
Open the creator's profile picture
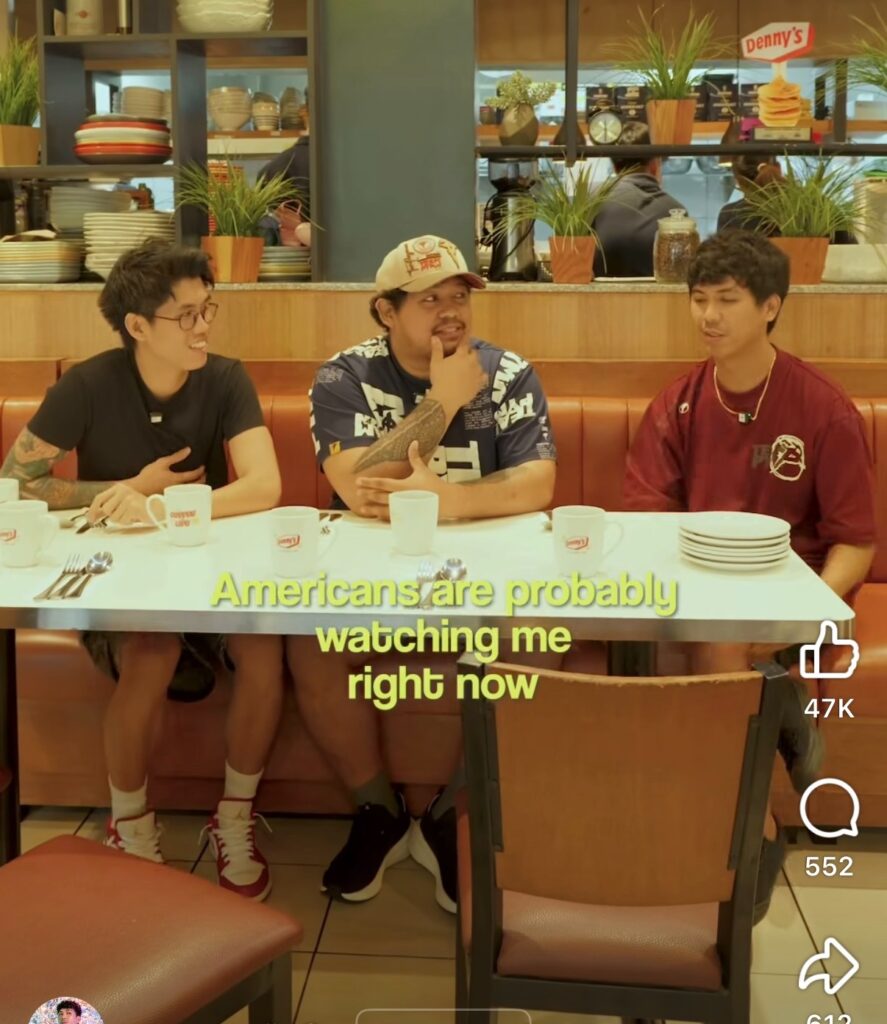click(x=66, y=1012)
